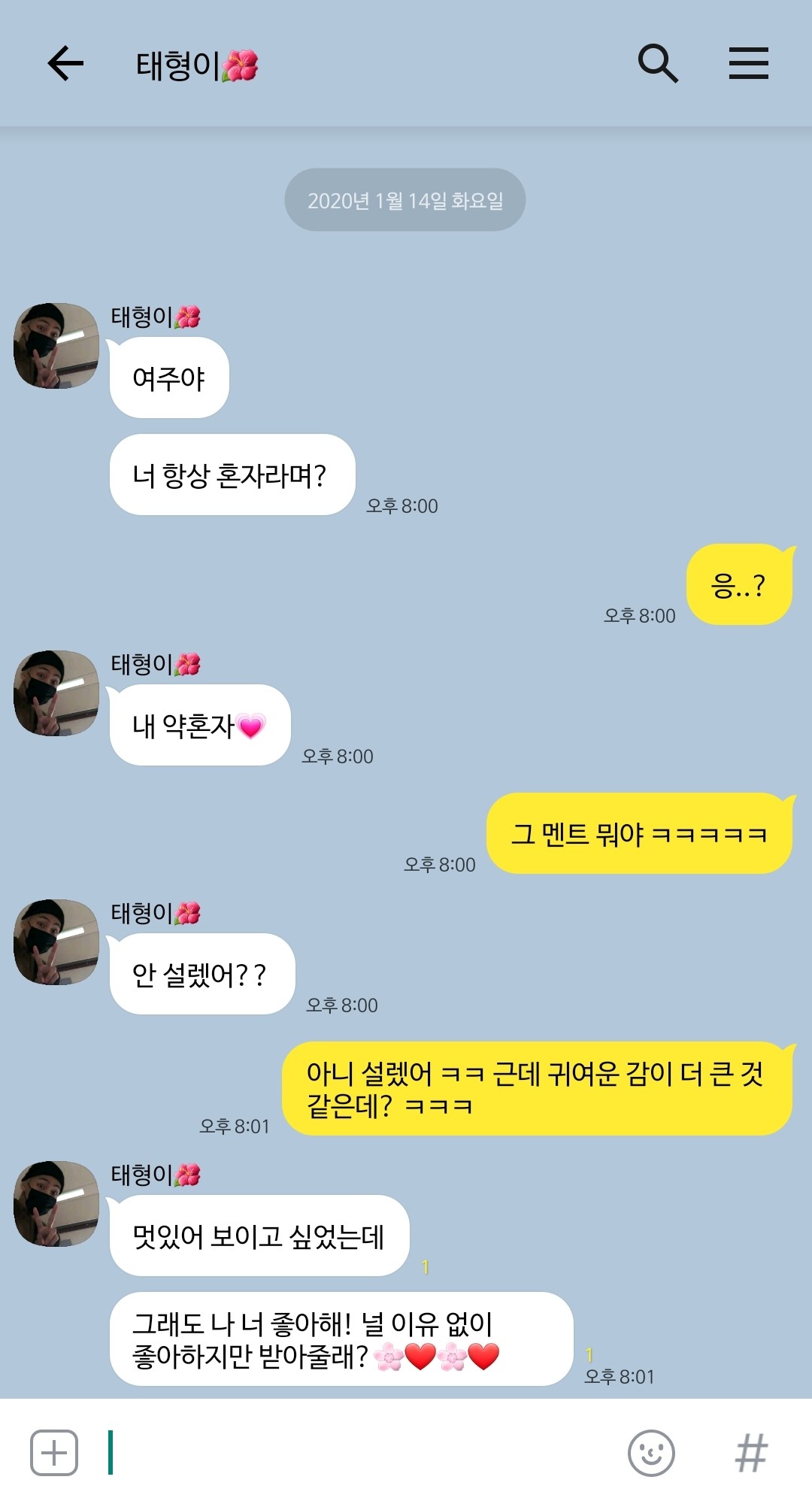The image size is (812, 1507).
Task: Open the emoticon picker
Action: click(x=651, y=1452)
